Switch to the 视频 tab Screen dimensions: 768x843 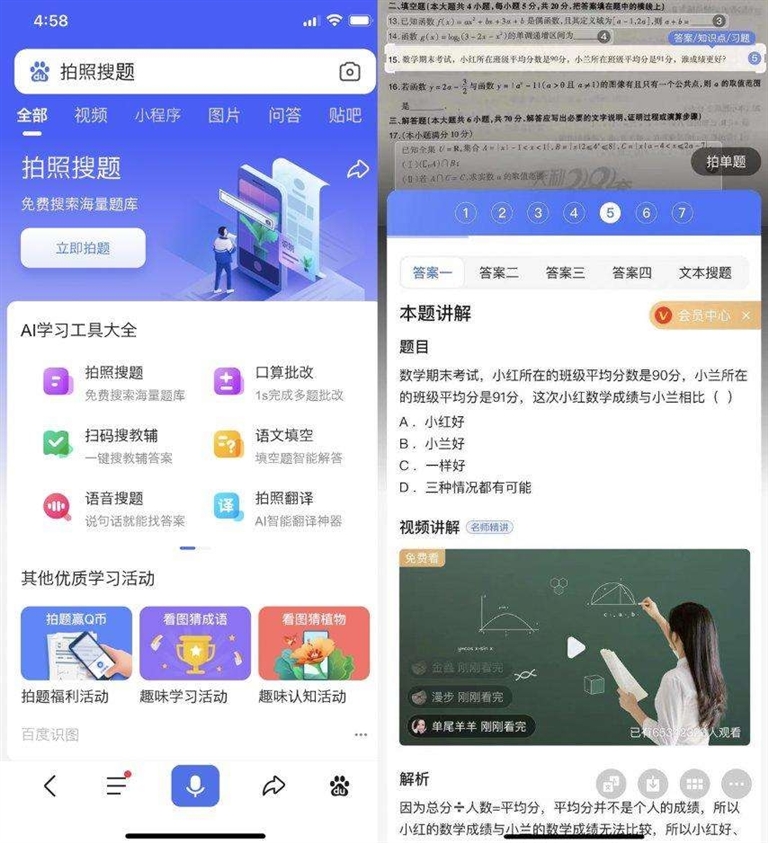point(90,115)
